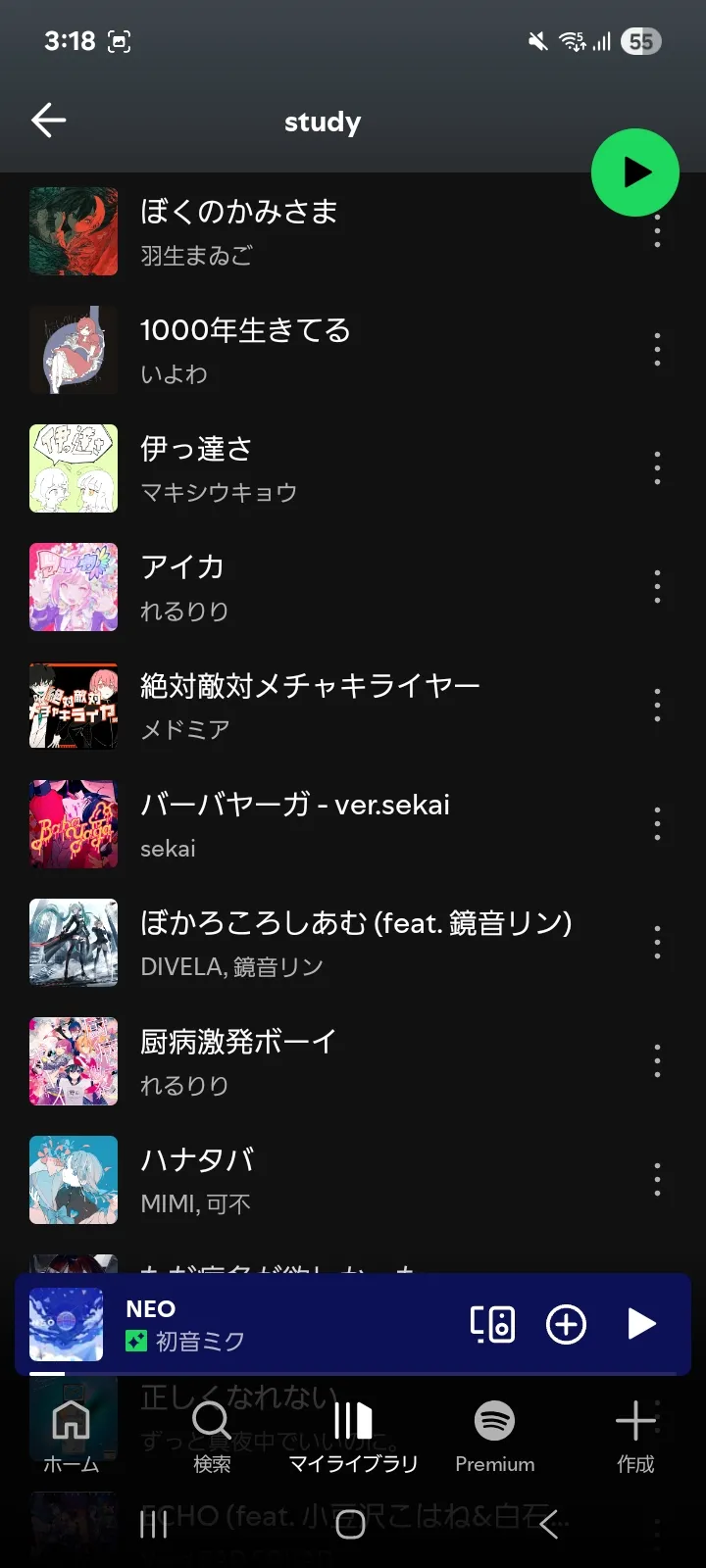Tap the system back button
The width and height of the screenshot is (706, 1568).
[549, 1524]
